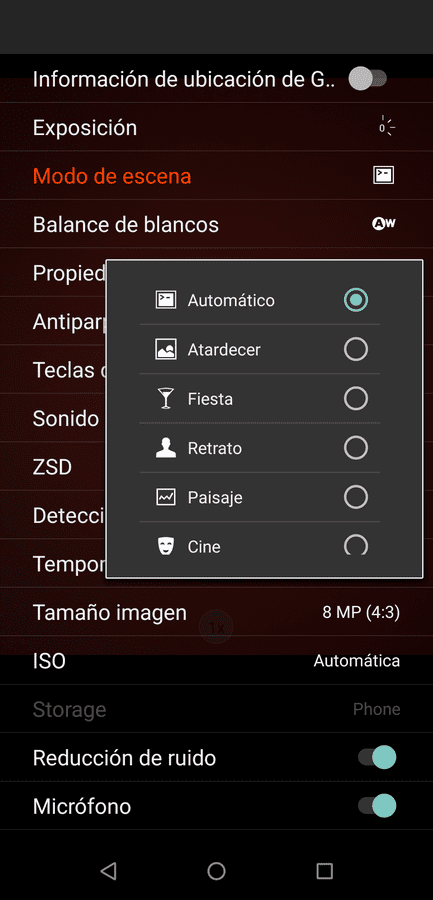Disable Reducción de ruido
The height and width of the screenshot is (900, 433).
click(x=377, y=757)
